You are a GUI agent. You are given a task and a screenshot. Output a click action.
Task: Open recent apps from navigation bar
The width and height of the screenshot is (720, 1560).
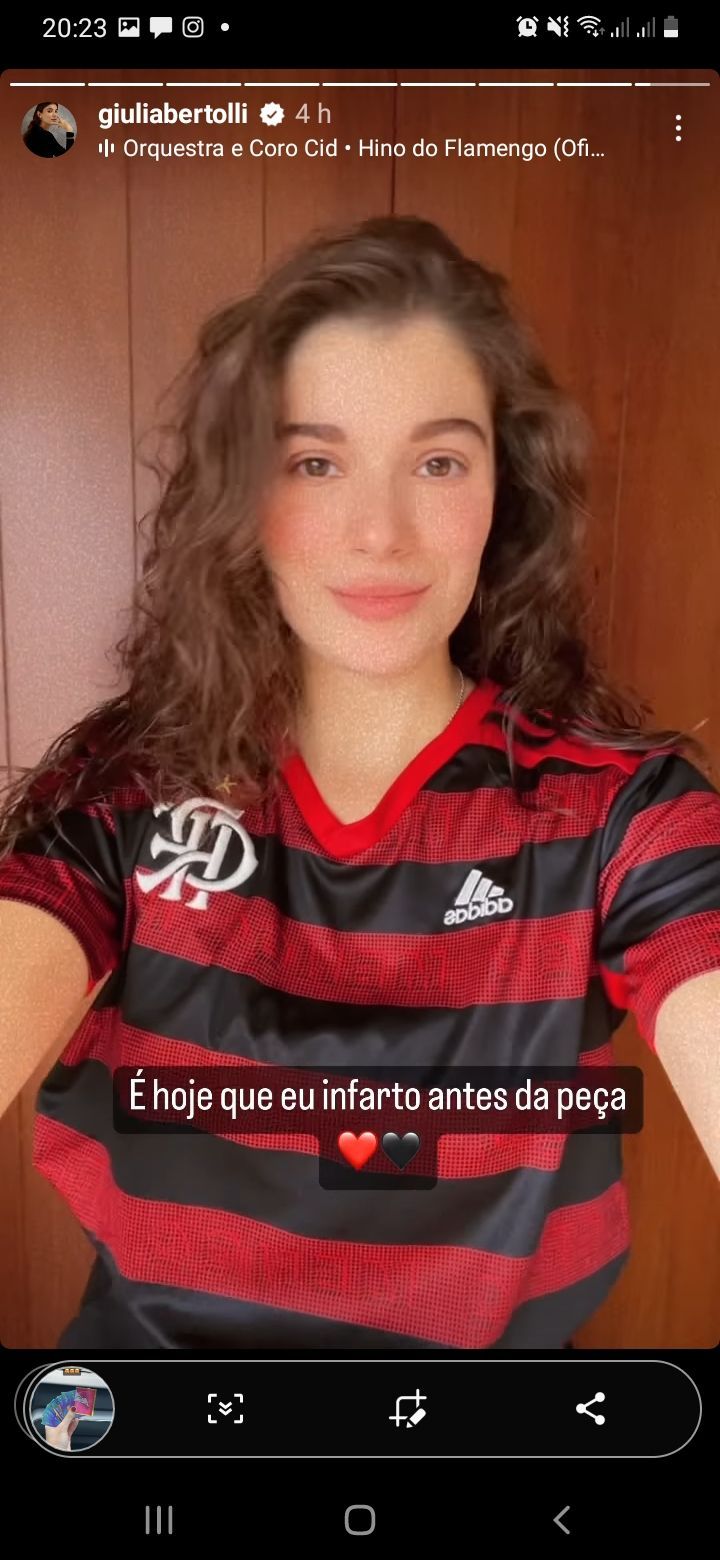tap(159, 1520)
